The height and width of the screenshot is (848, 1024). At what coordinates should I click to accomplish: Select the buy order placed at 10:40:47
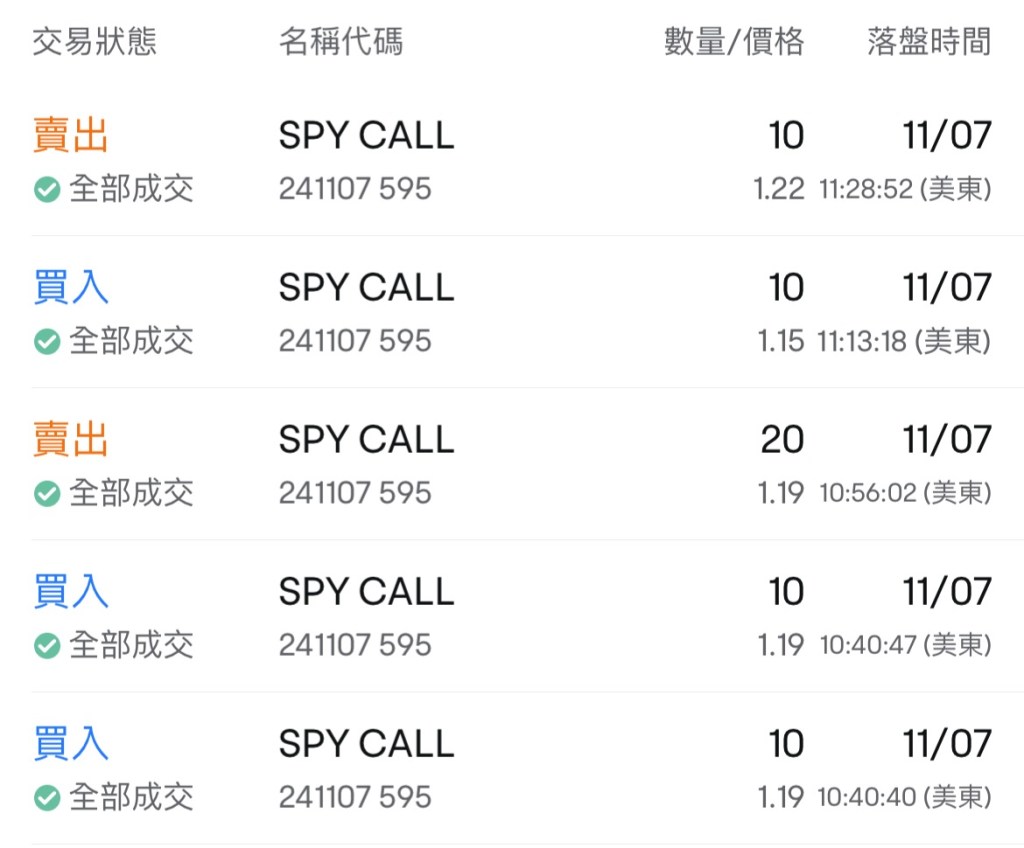(512, 616)
